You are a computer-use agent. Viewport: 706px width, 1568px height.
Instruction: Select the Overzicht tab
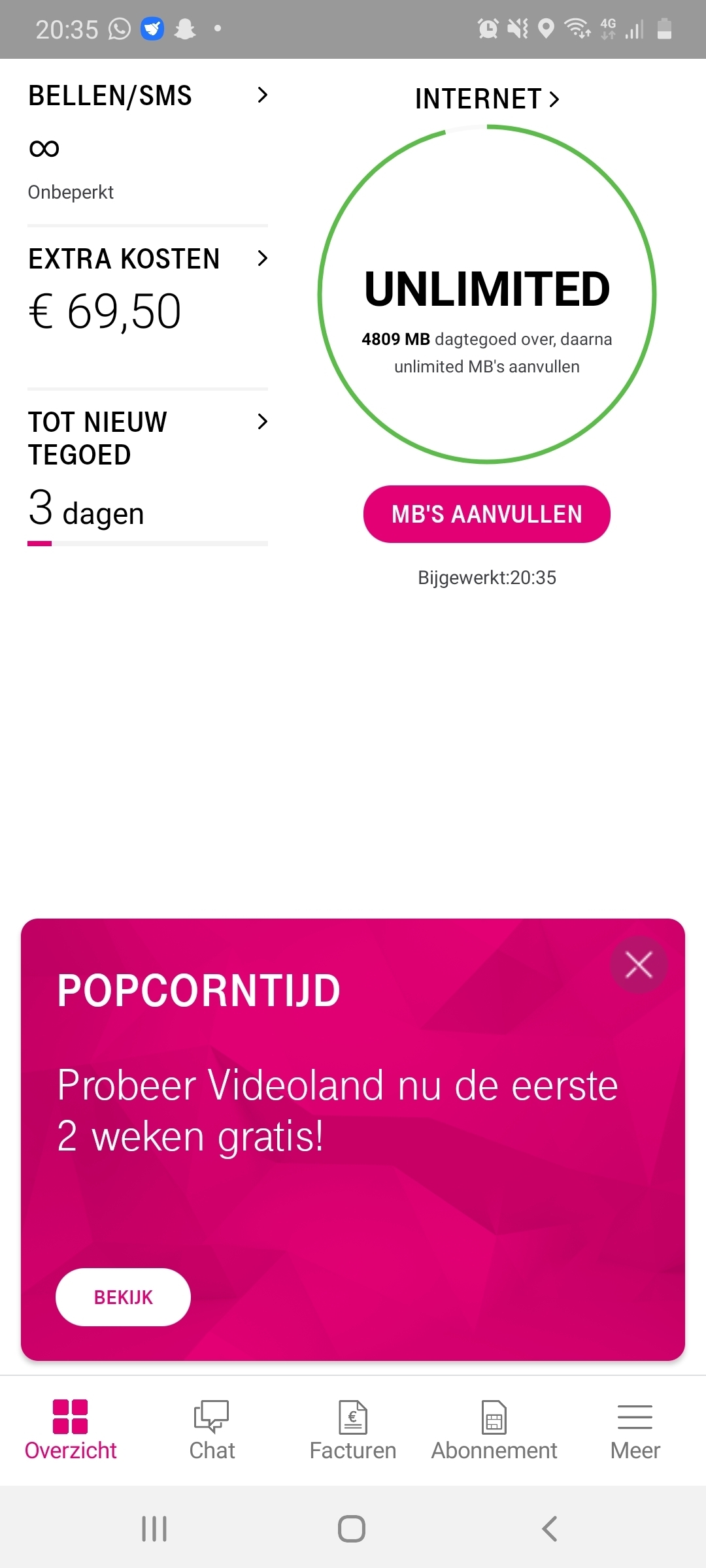tap(71, 1431)
